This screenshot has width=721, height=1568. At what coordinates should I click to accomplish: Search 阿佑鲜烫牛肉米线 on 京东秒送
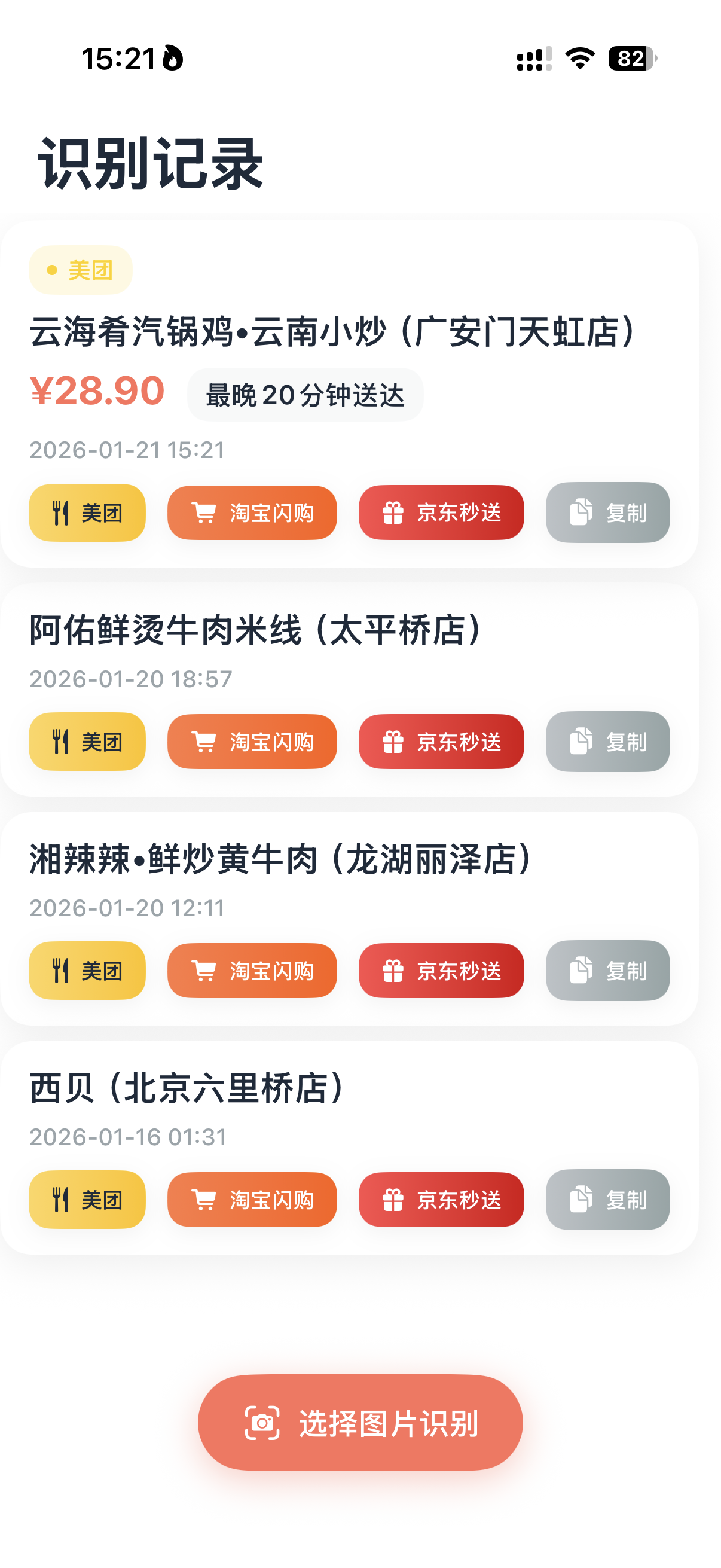(x=441, y=742)
